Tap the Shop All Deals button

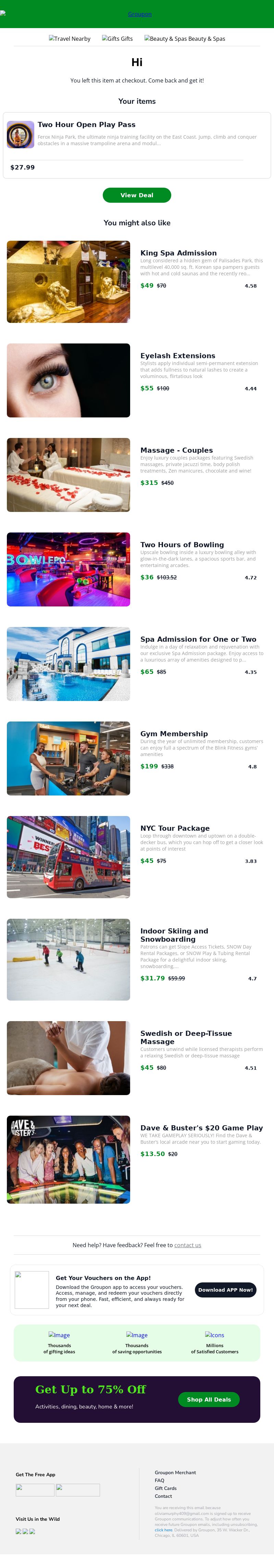[x=208, y=1400]
